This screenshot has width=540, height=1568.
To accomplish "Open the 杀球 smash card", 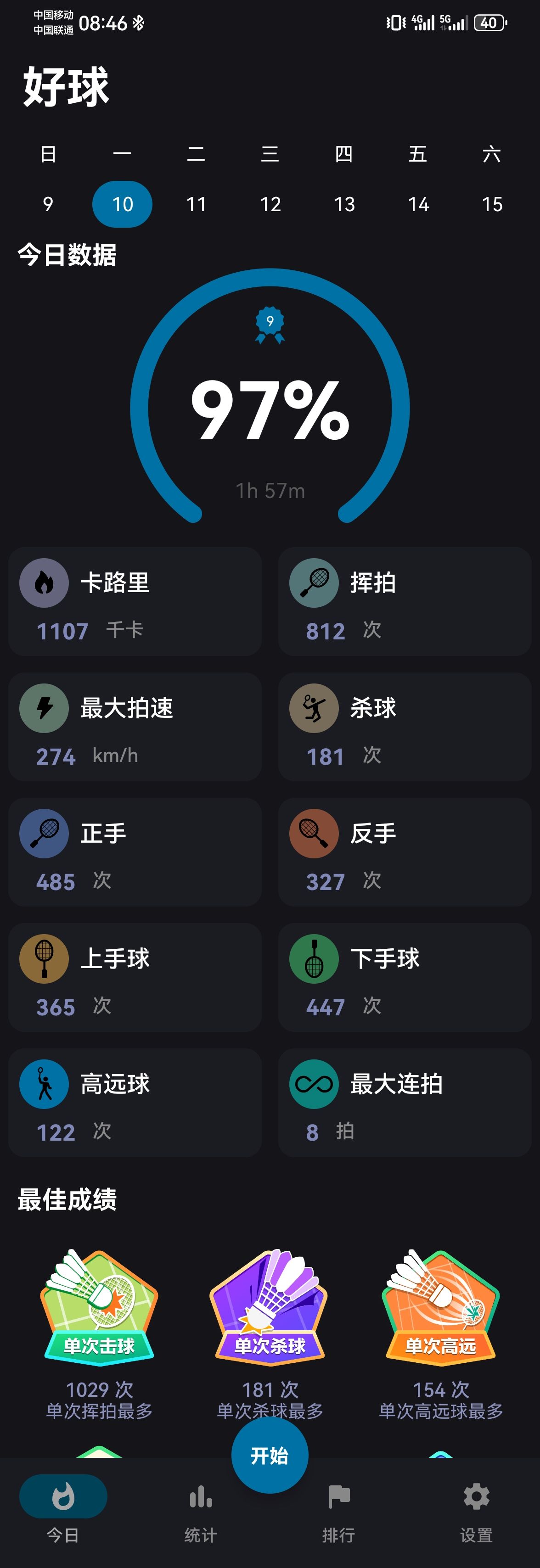I will 405,727.
